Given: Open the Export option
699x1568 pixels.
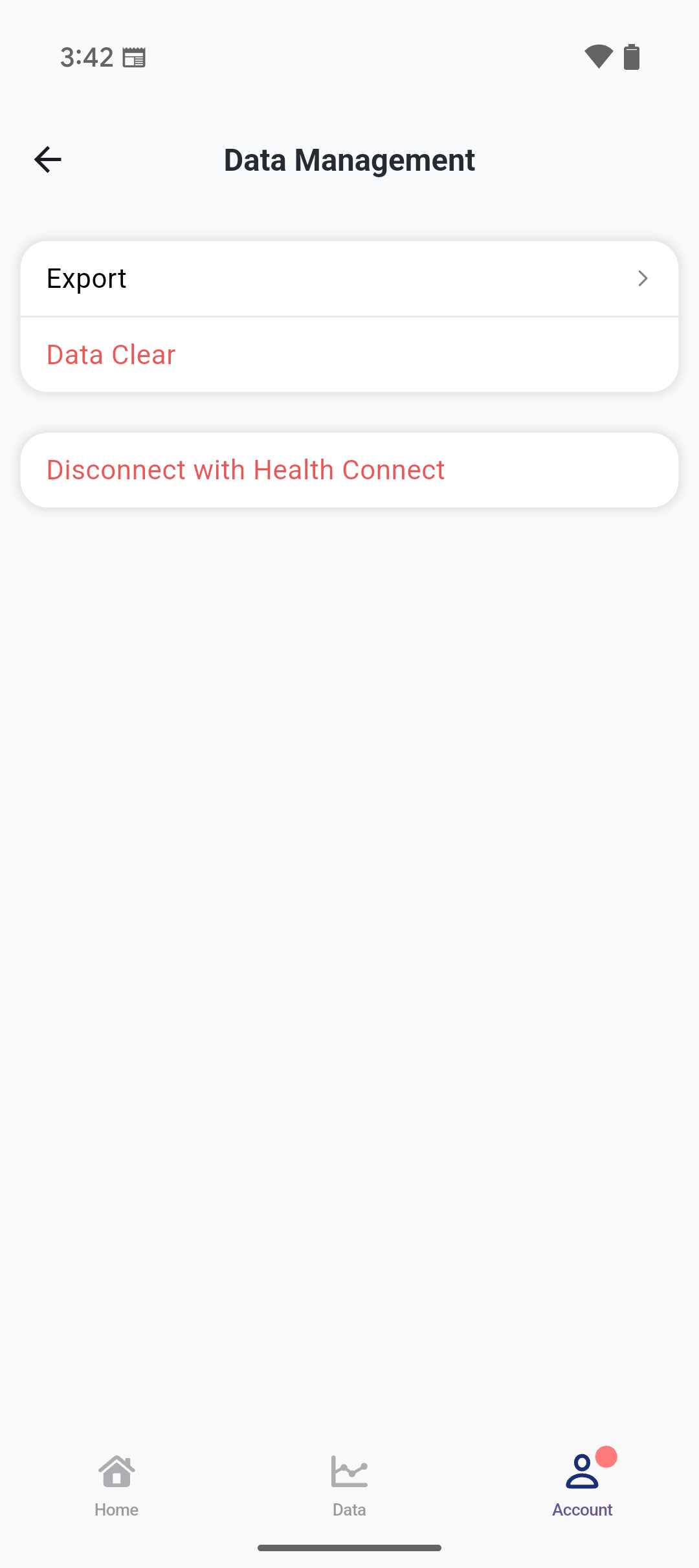Looking at the screenshot, I should 349,279.
